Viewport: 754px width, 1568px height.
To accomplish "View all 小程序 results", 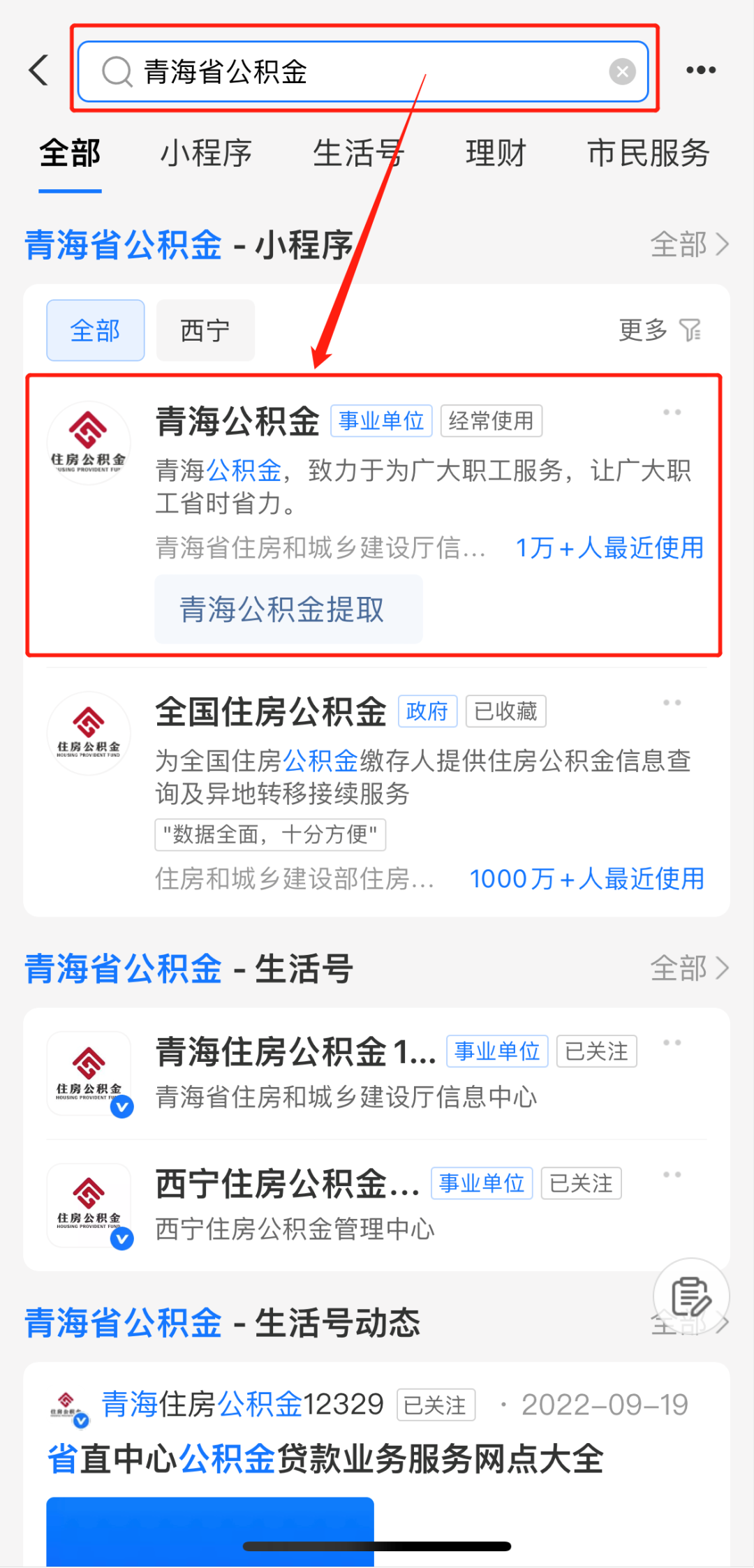I will [x=689, y=245].
